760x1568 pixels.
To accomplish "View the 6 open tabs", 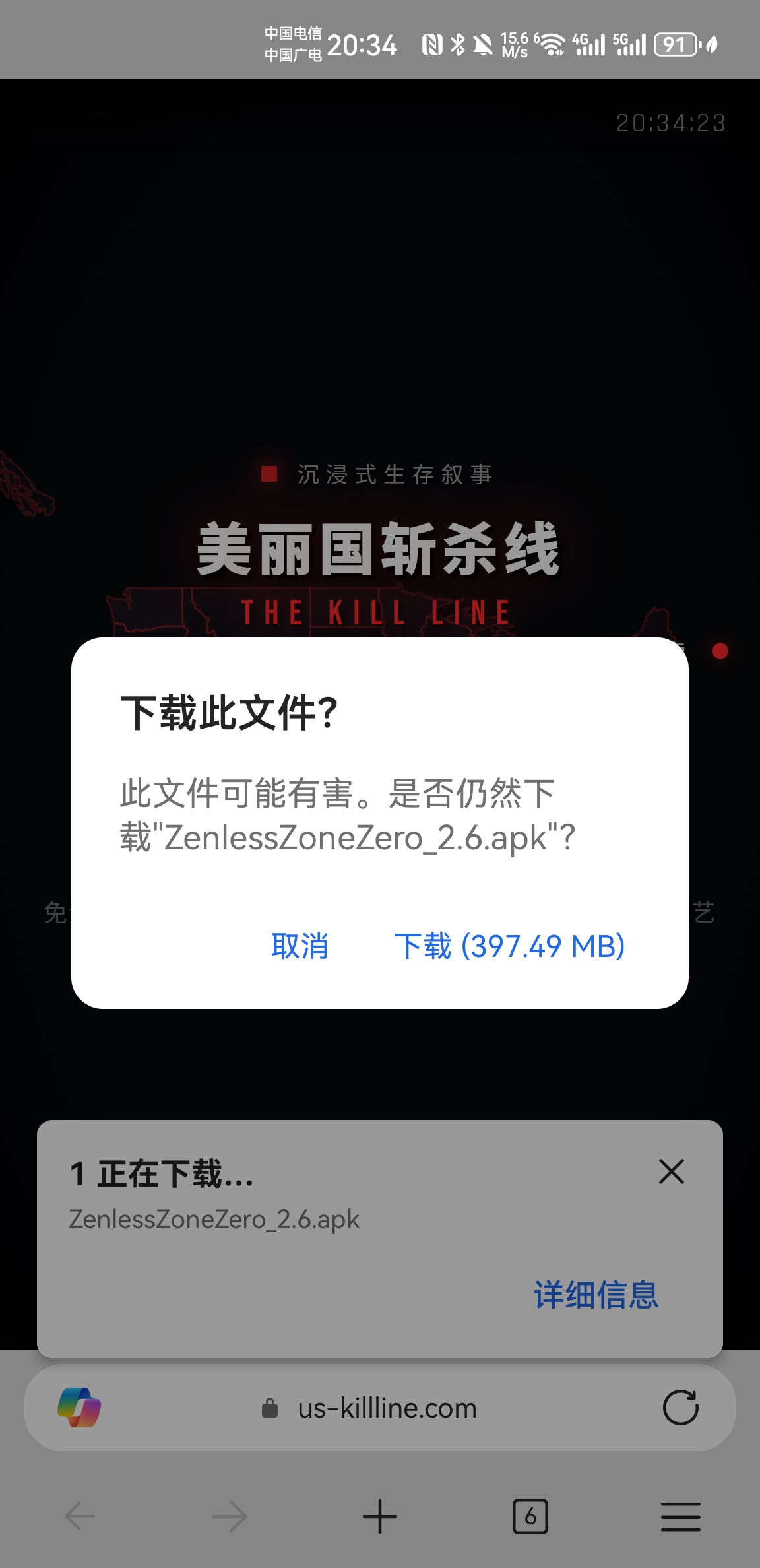I will coord(530,1516).
